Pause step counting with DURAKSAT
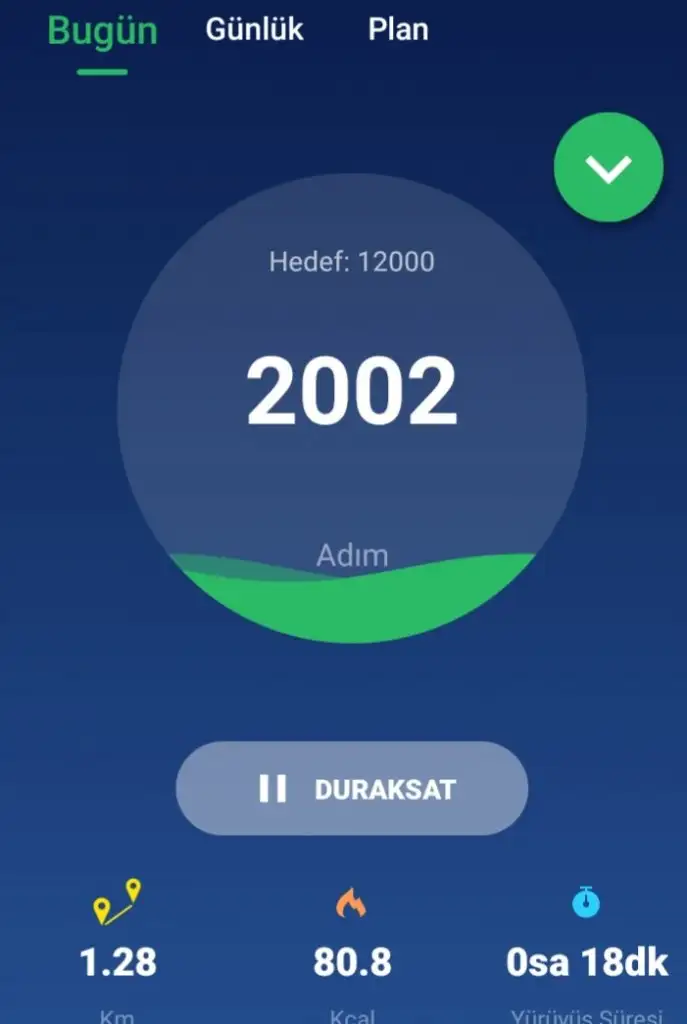 (352, 788)
